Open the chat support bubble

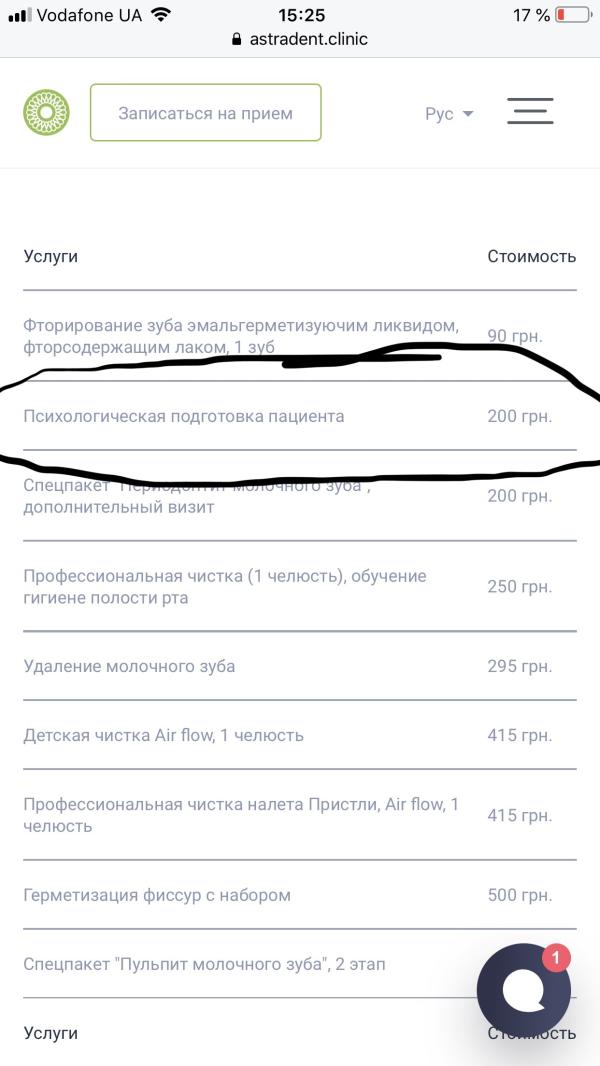(x=524, y=990)
